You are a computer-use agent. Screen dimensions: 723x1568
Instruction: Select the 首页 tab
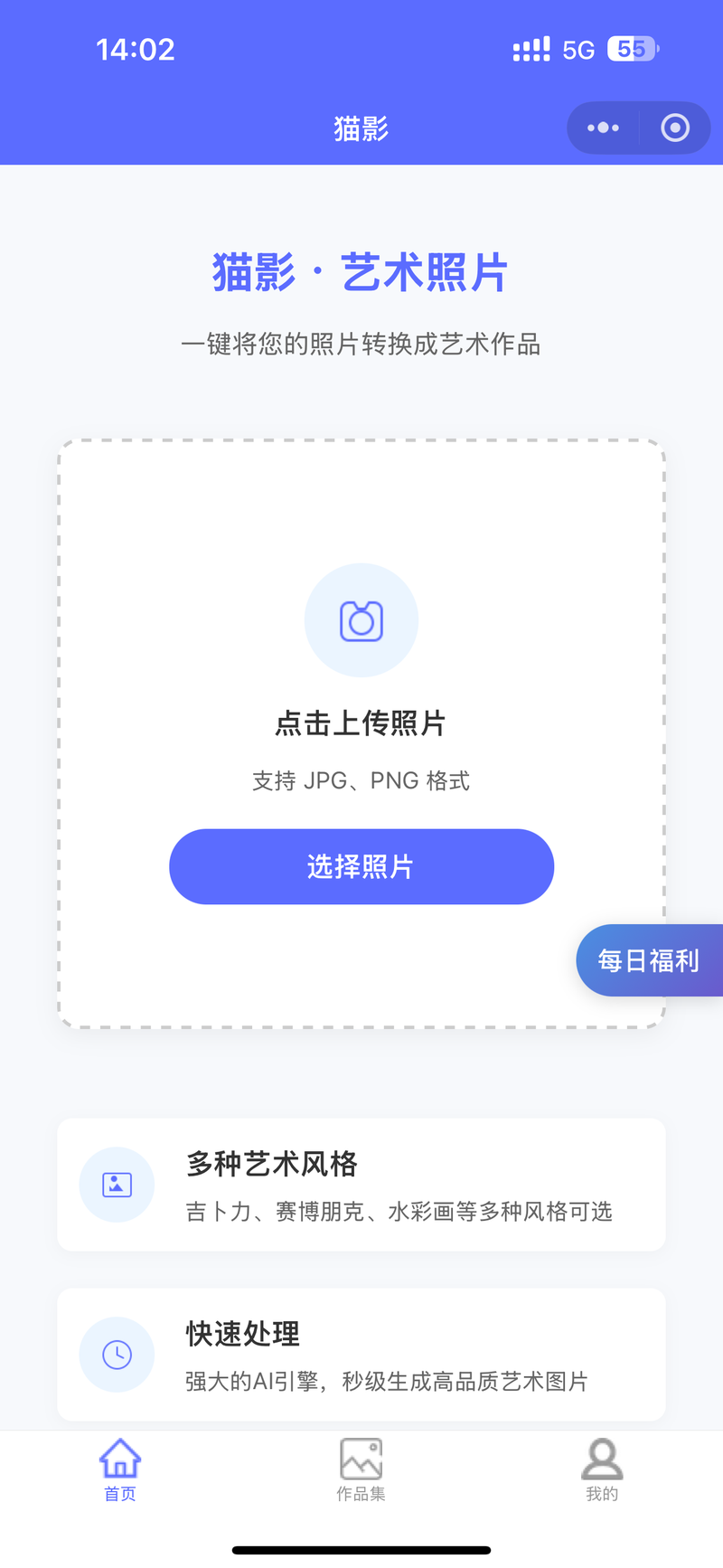click(120, 1469)
